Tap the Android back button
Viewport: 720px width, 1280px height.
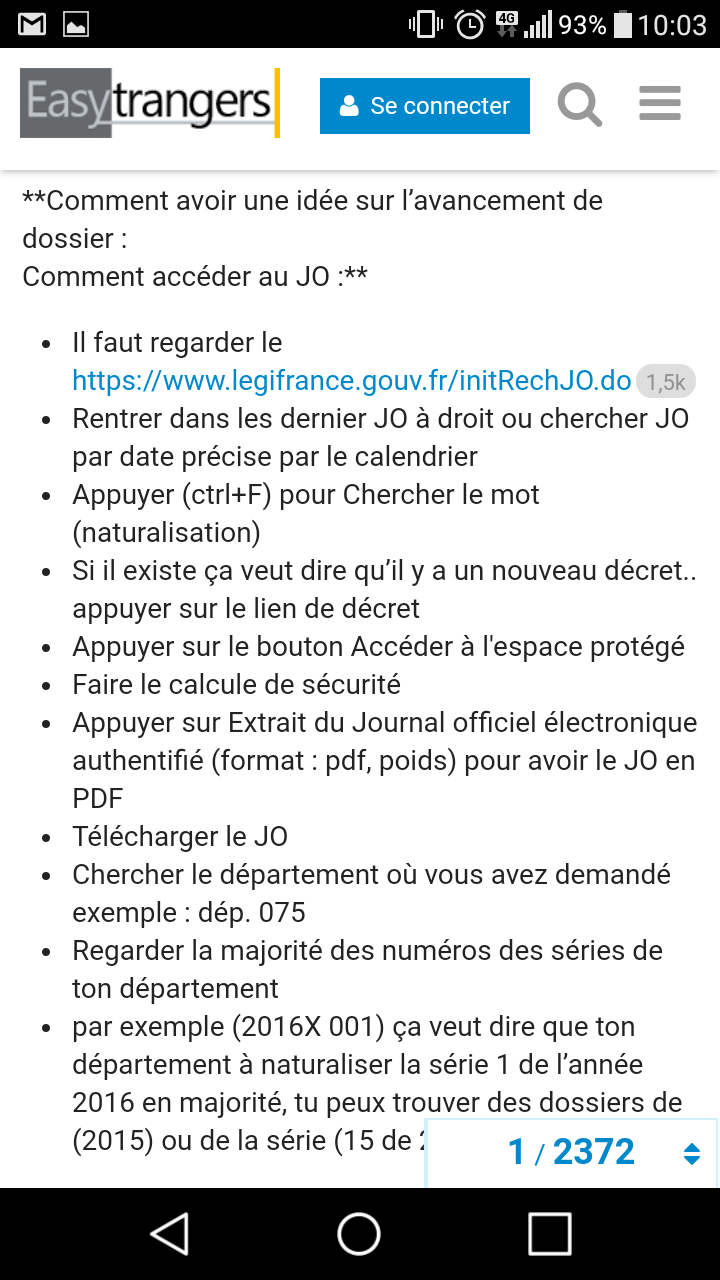(170, 1234)
